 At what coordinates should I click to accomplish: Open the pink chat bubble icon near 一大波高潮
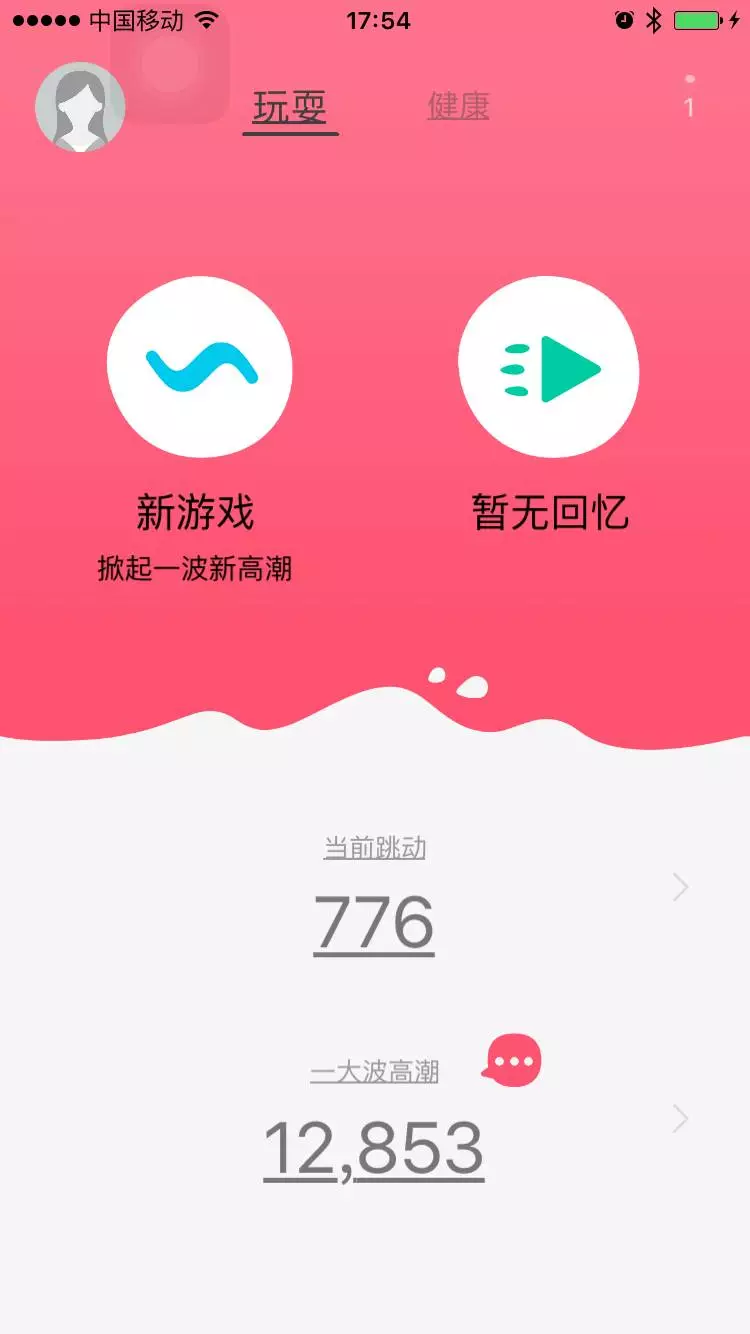[512, 1059]
